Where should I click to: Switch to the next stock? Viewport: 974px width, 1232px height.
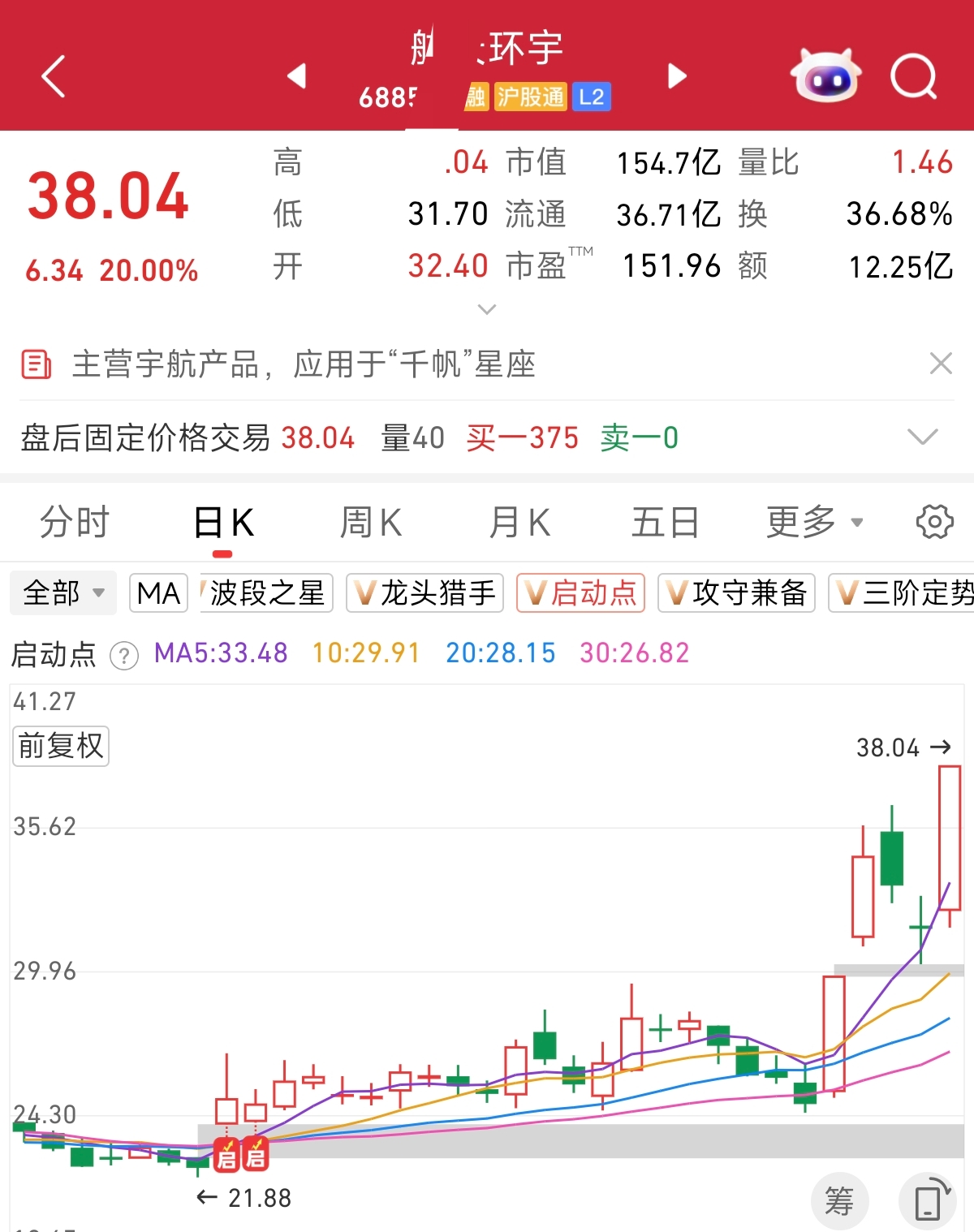pos(677,76)
